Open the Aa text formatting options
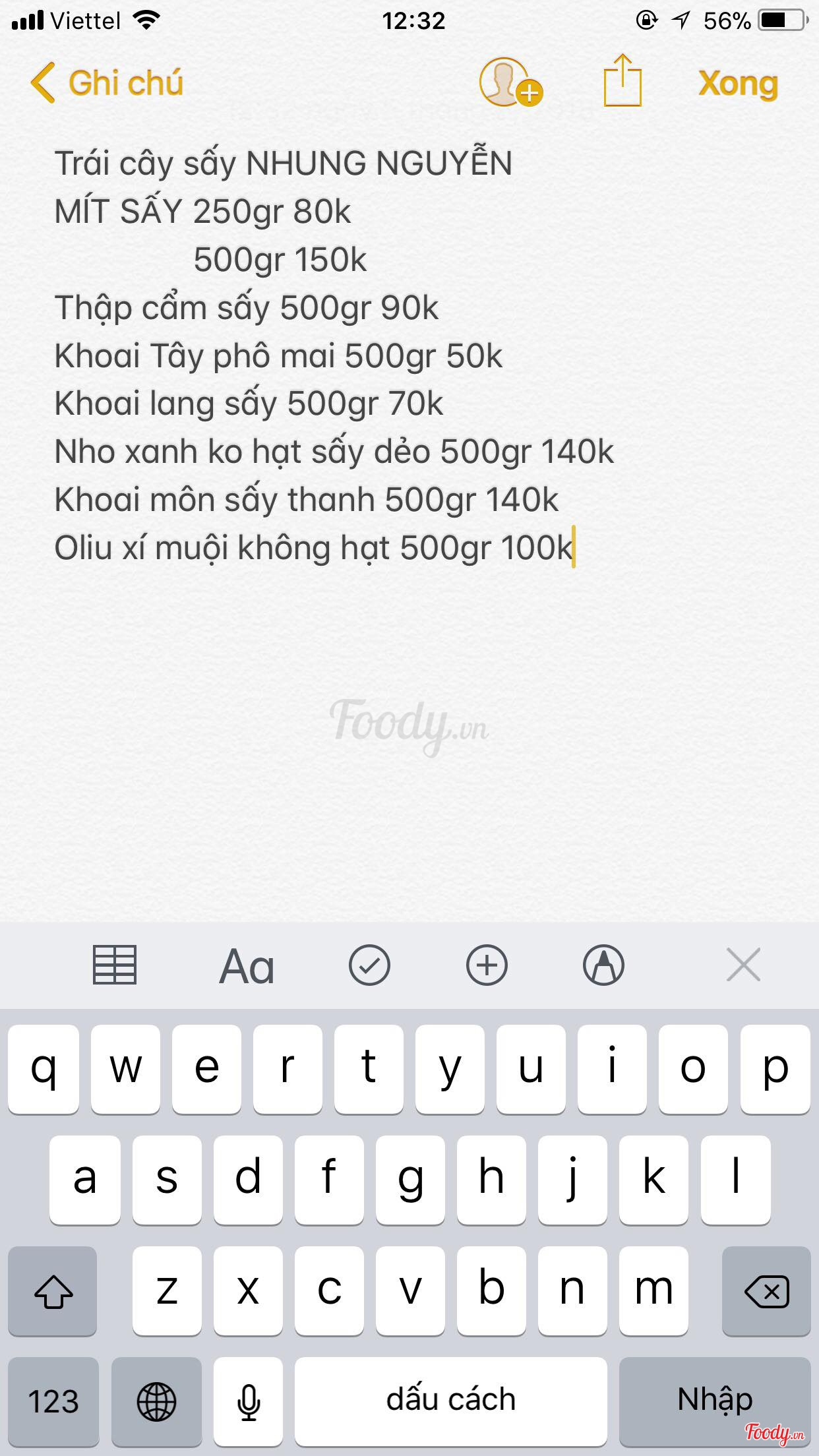Image resolution: width=819 pixels, height=1456 pixels. click(247, 967)
